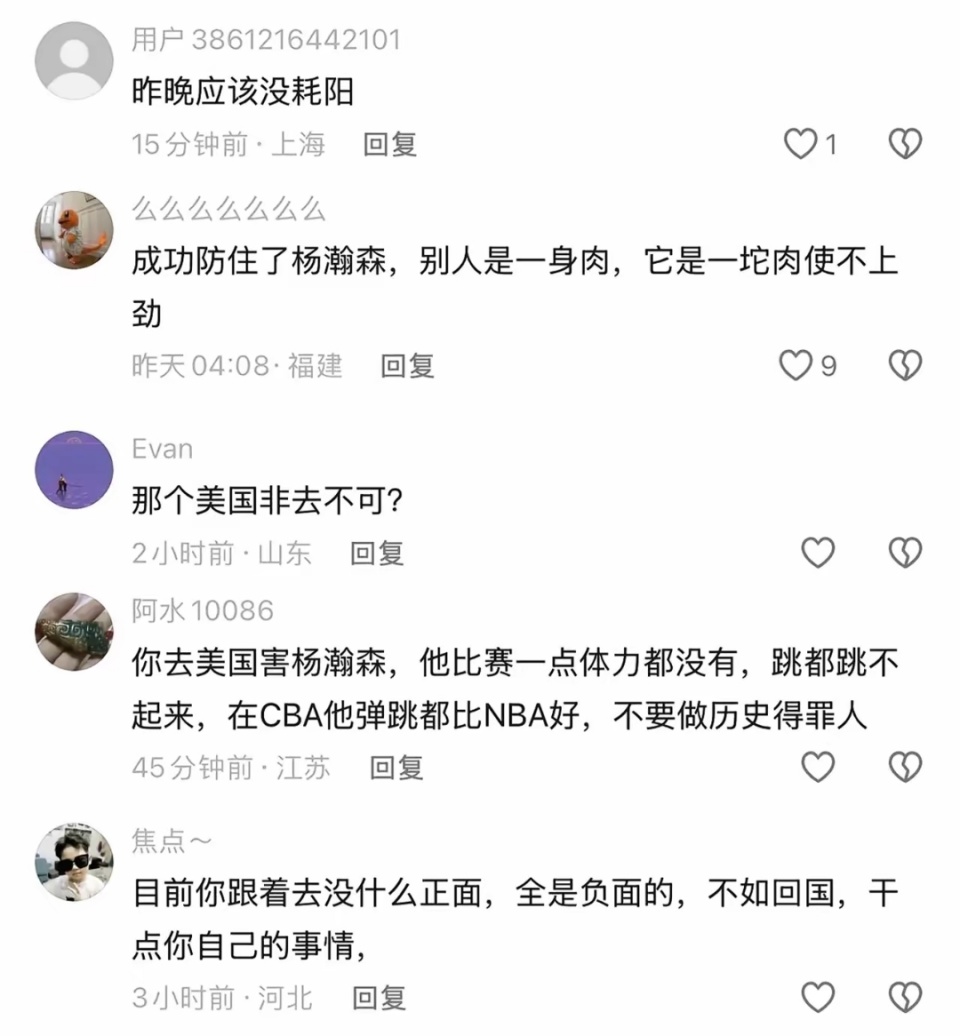Like 阿水10086's comment
Screen dimensions: 960x1036
coord(818,767)
